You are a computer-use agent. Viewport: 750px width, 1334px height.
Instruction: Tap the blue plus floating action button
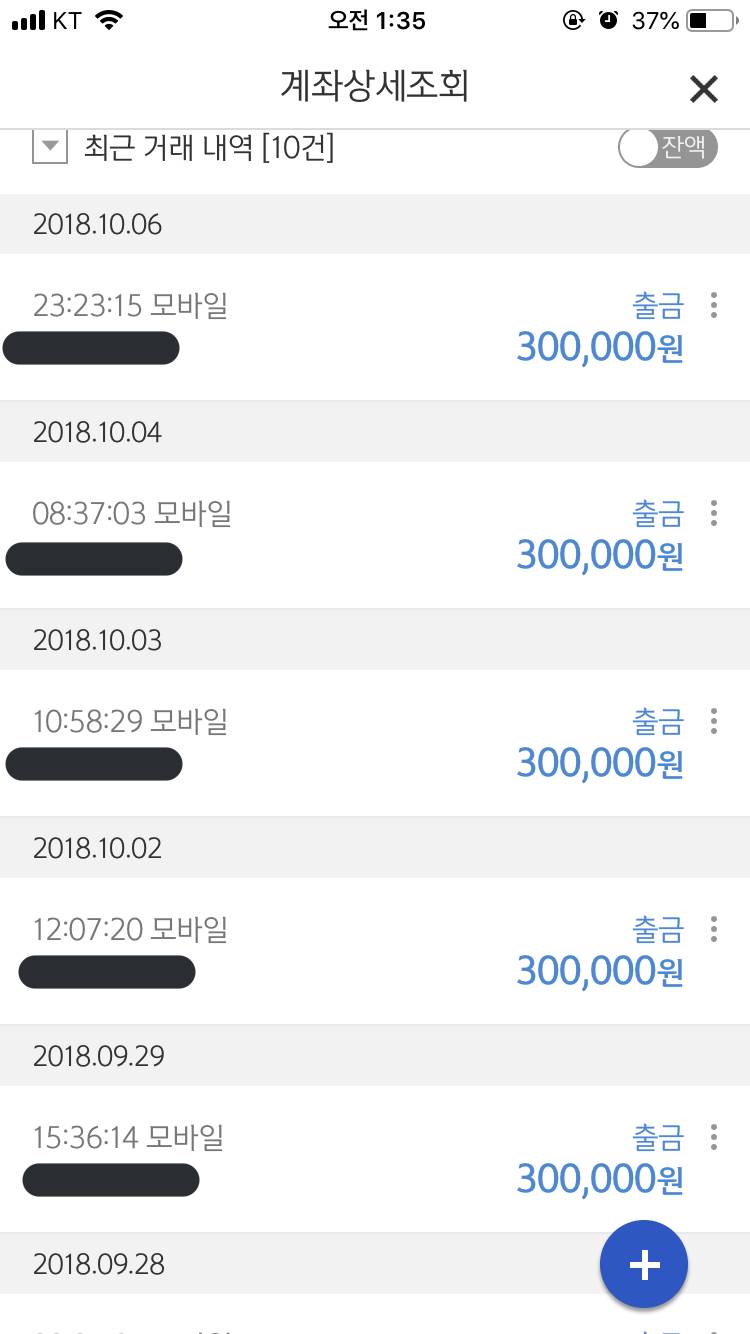(643, 1263)
